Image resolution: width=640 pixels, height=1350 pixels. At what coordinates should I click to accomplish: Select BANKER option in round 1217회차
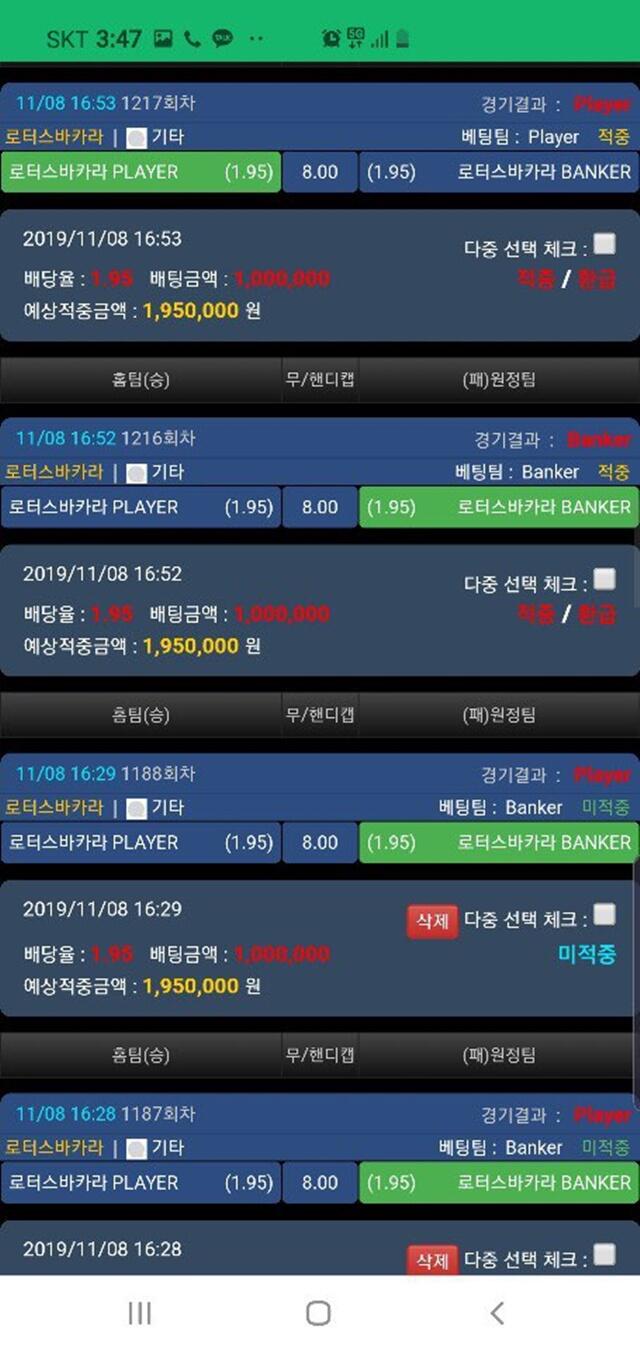click(498, 172)
